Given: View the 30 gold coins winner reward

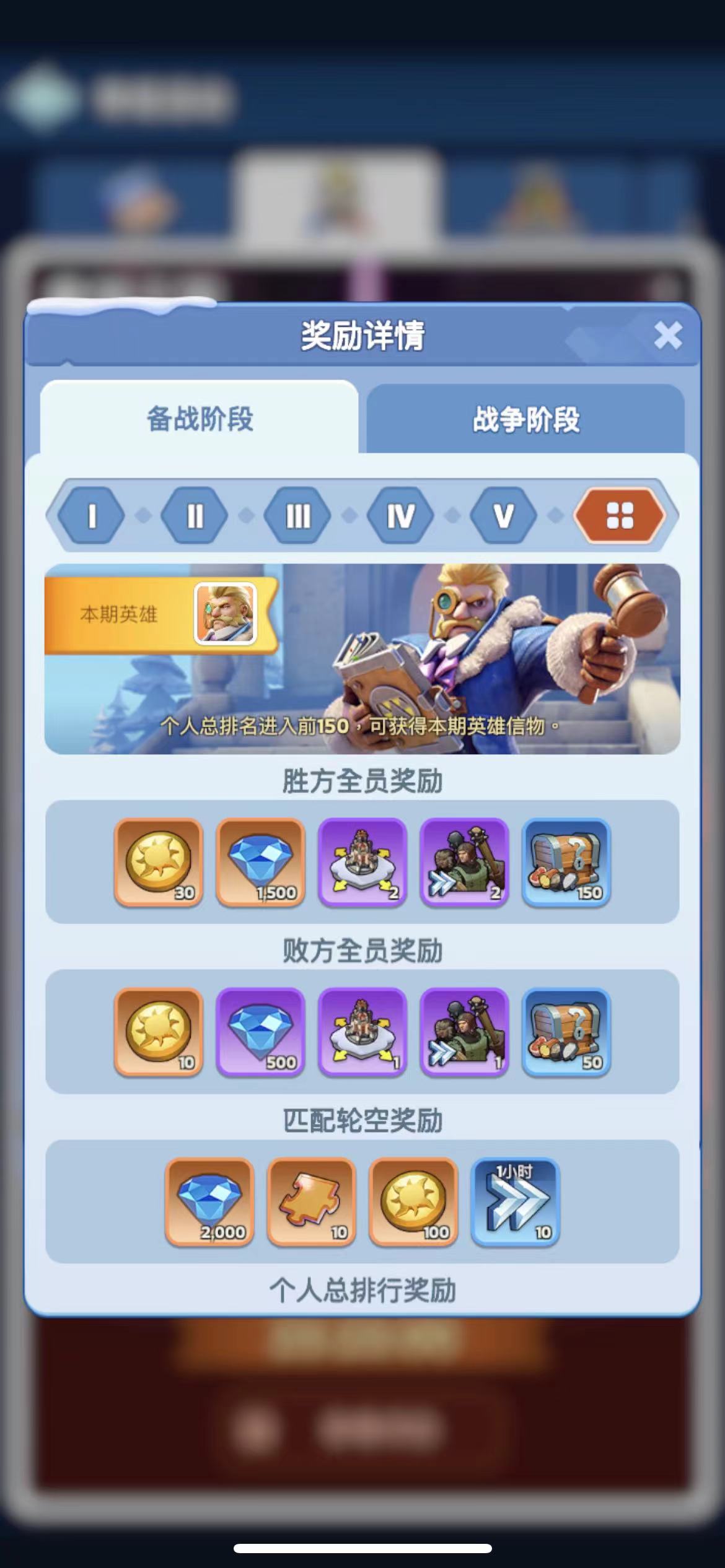Looking at the screenshot, I should pos(159,862).
